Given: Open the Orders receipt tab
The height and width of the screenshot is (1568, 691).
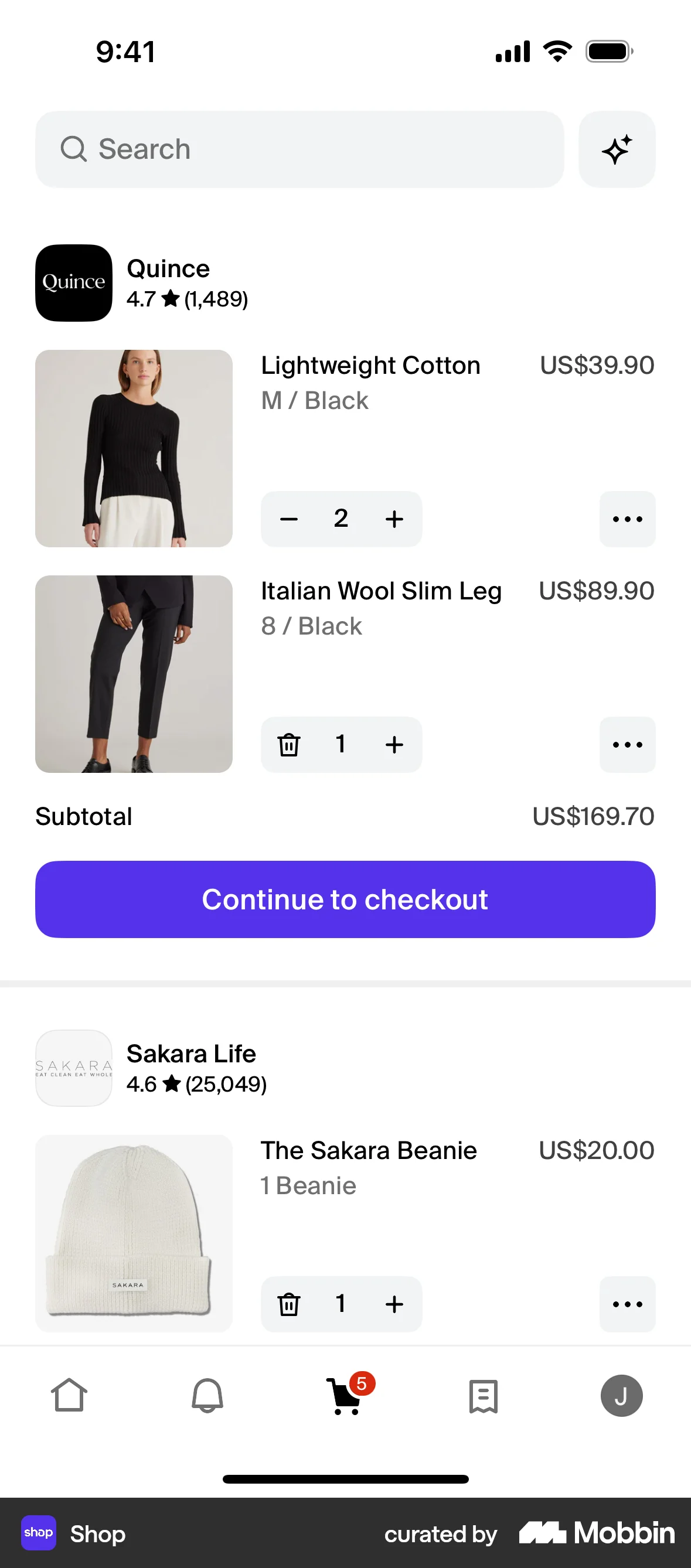Looking at the screenshot, I should click(x=484, y=1397).
